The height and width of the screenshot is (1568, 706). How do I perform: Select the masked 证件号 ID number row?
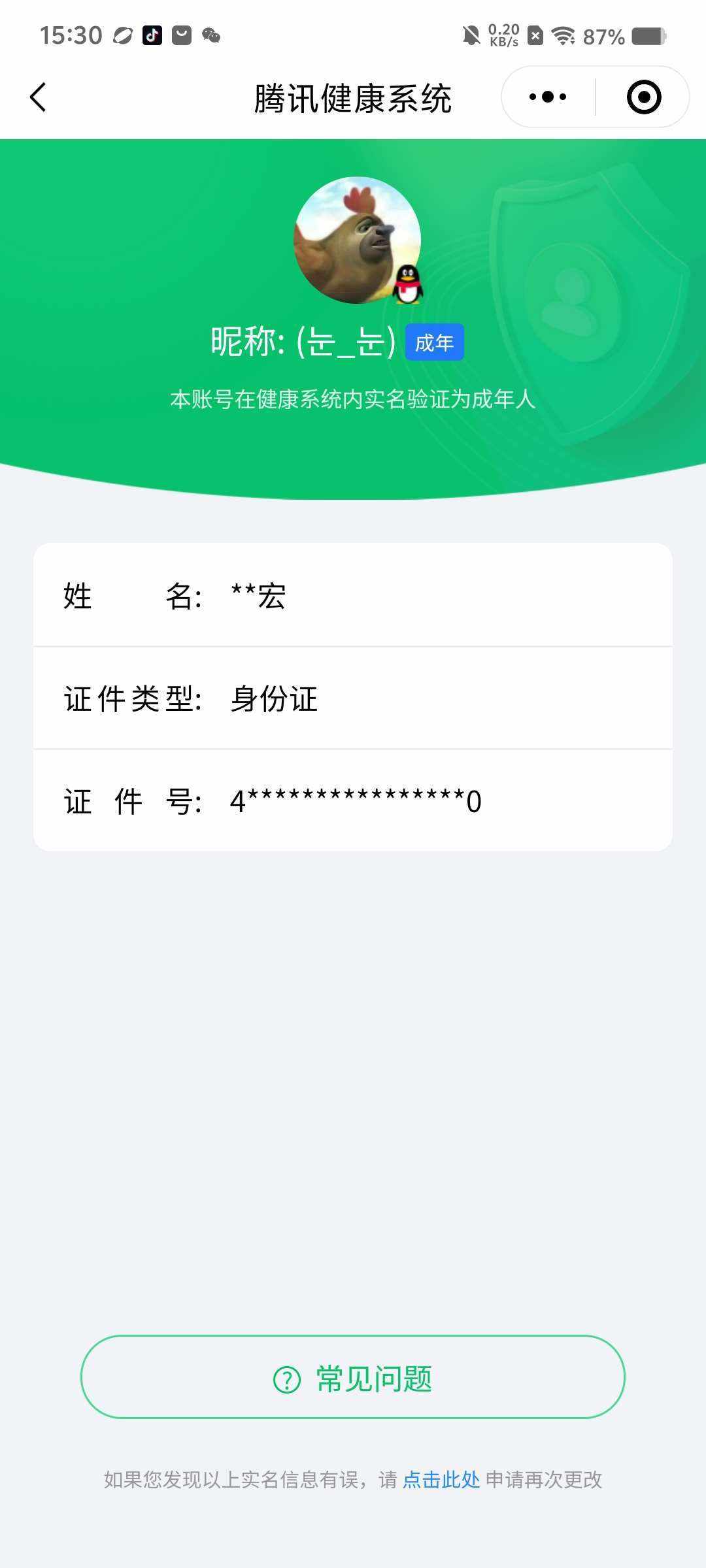353,802
